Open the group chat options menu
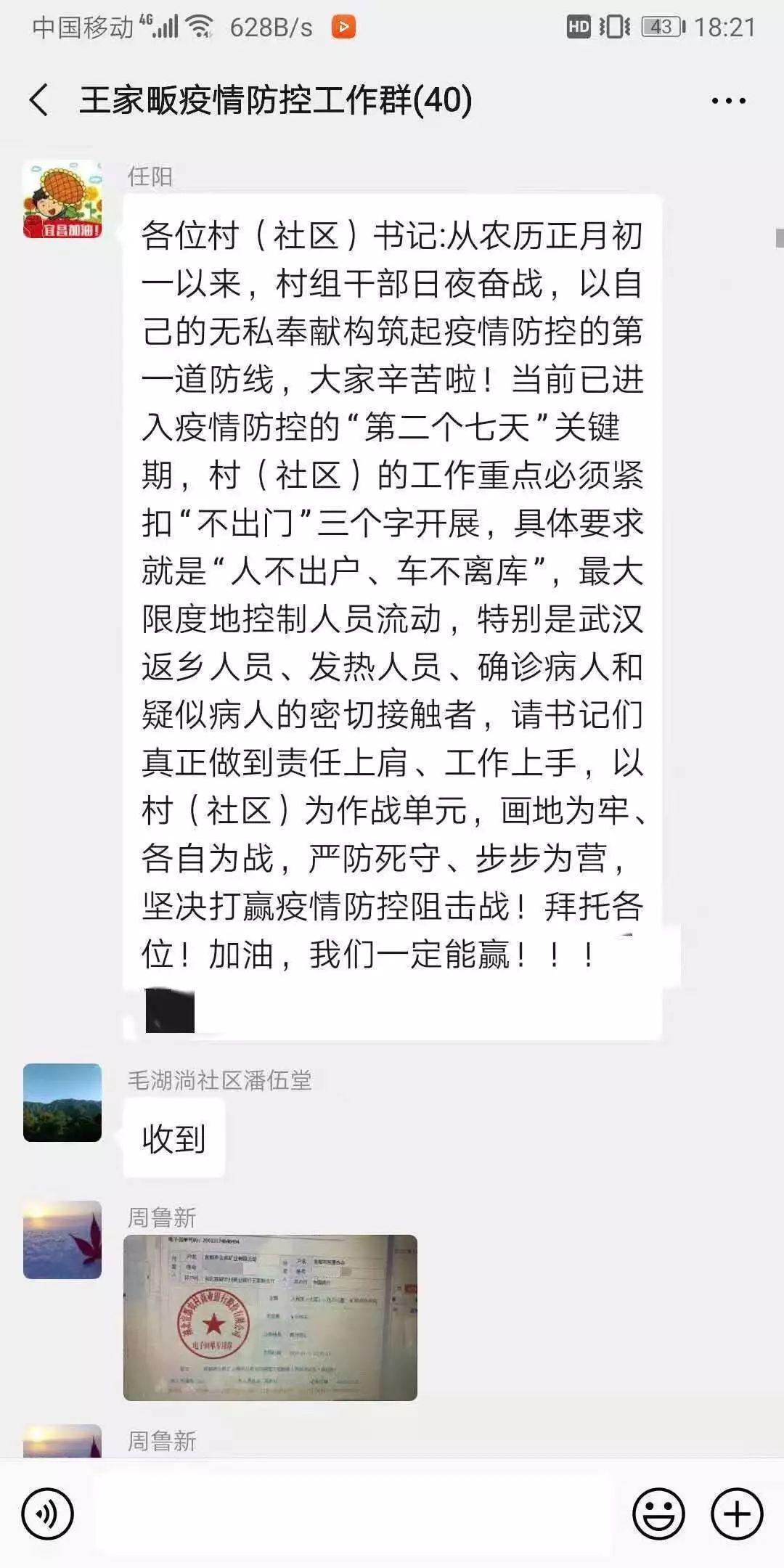Viewport: 784px width, 1568px height. 728,101
